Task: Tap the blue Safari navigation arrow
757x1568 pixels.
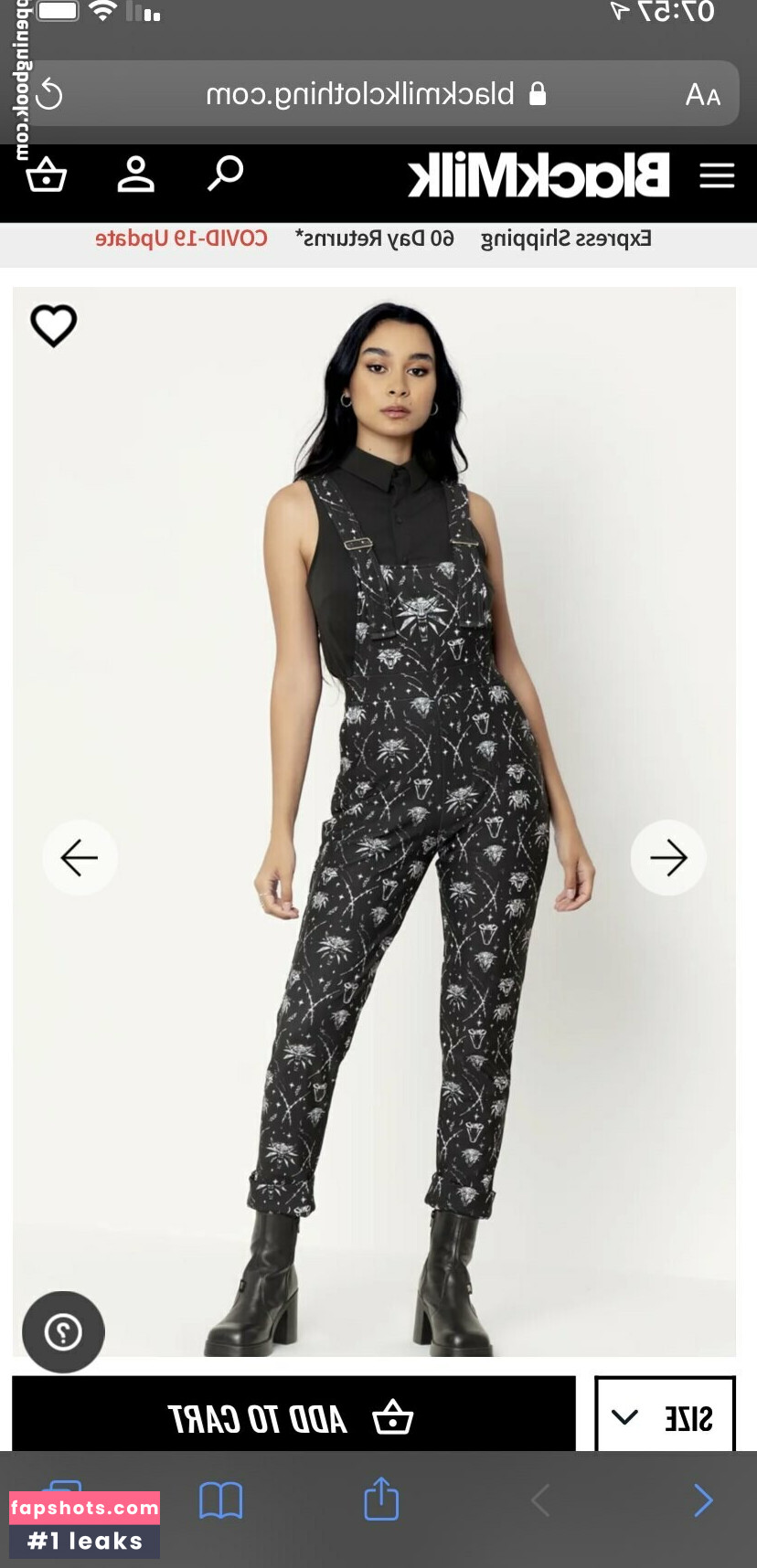Action: coord(703,1499)
